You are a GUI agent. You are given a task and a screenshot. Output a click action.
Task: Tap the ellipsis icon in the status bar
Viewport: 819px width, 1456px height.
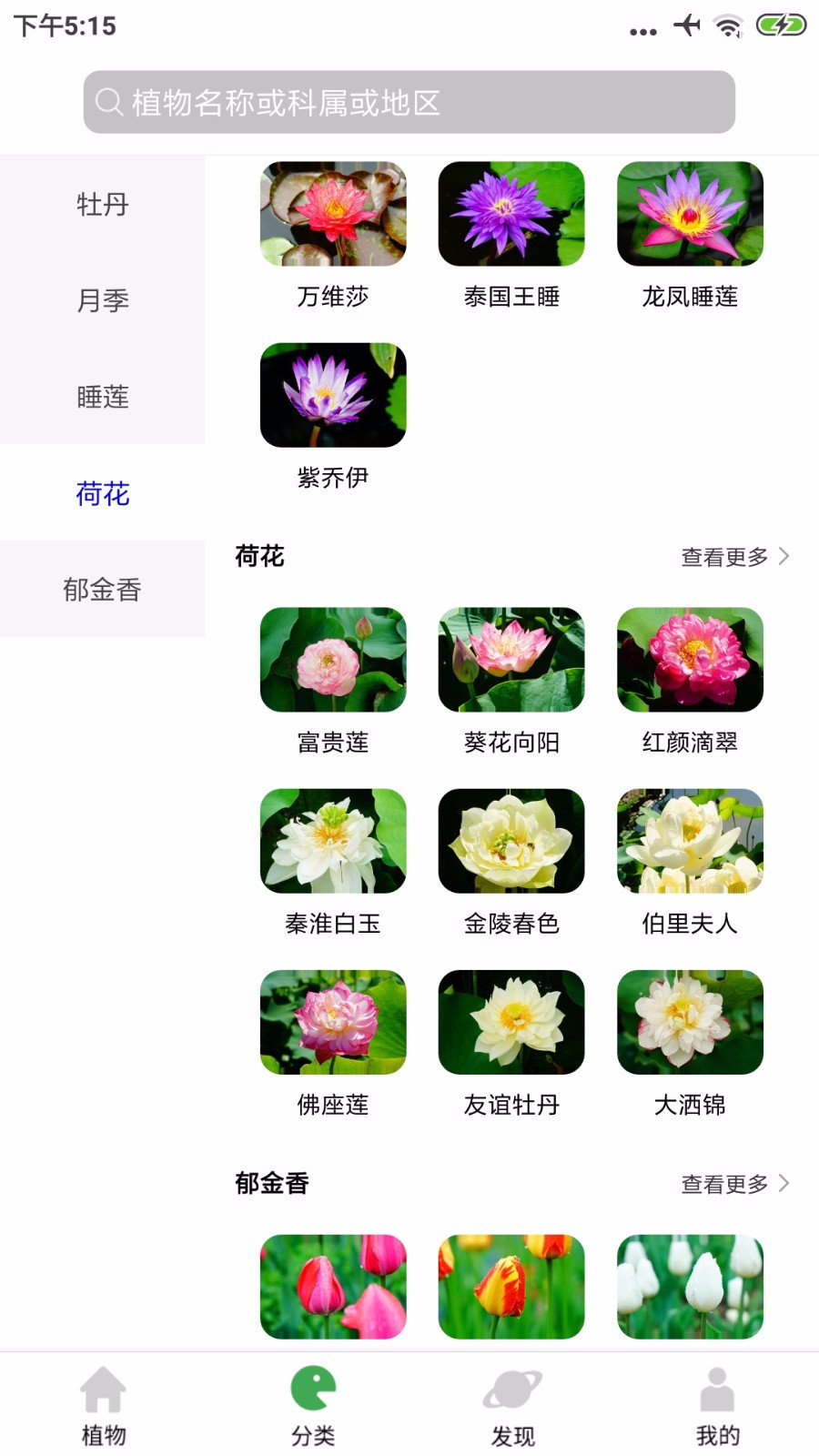tap(642, 29)
